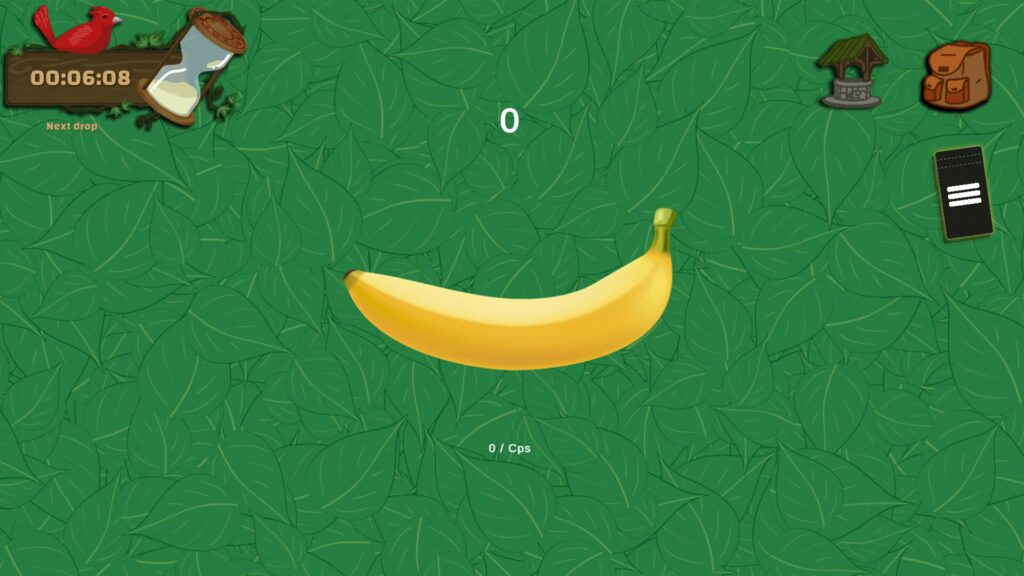Image resolution: width=1024 pixels, height=576 pixels.
Task: Open the black menu notebook
Action: click(x=963, y=193)
